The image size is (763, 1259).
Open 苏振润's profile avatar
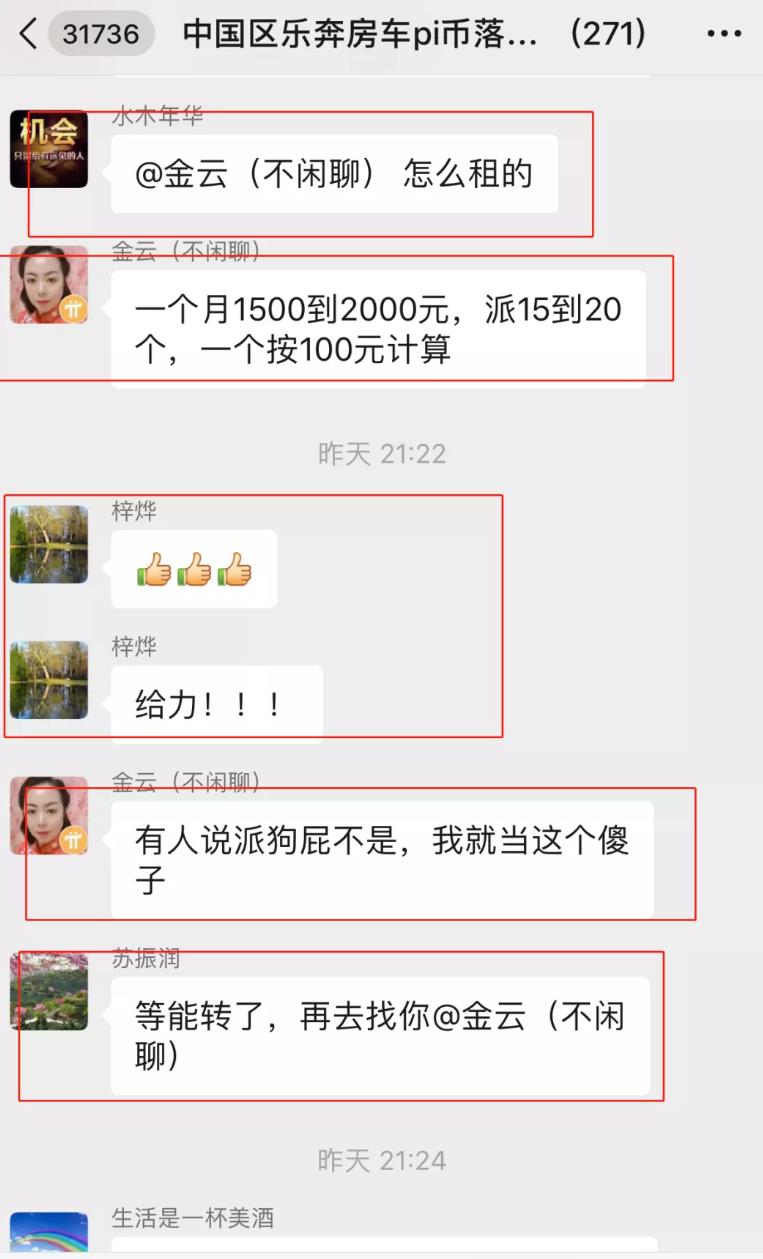(49, 992)
